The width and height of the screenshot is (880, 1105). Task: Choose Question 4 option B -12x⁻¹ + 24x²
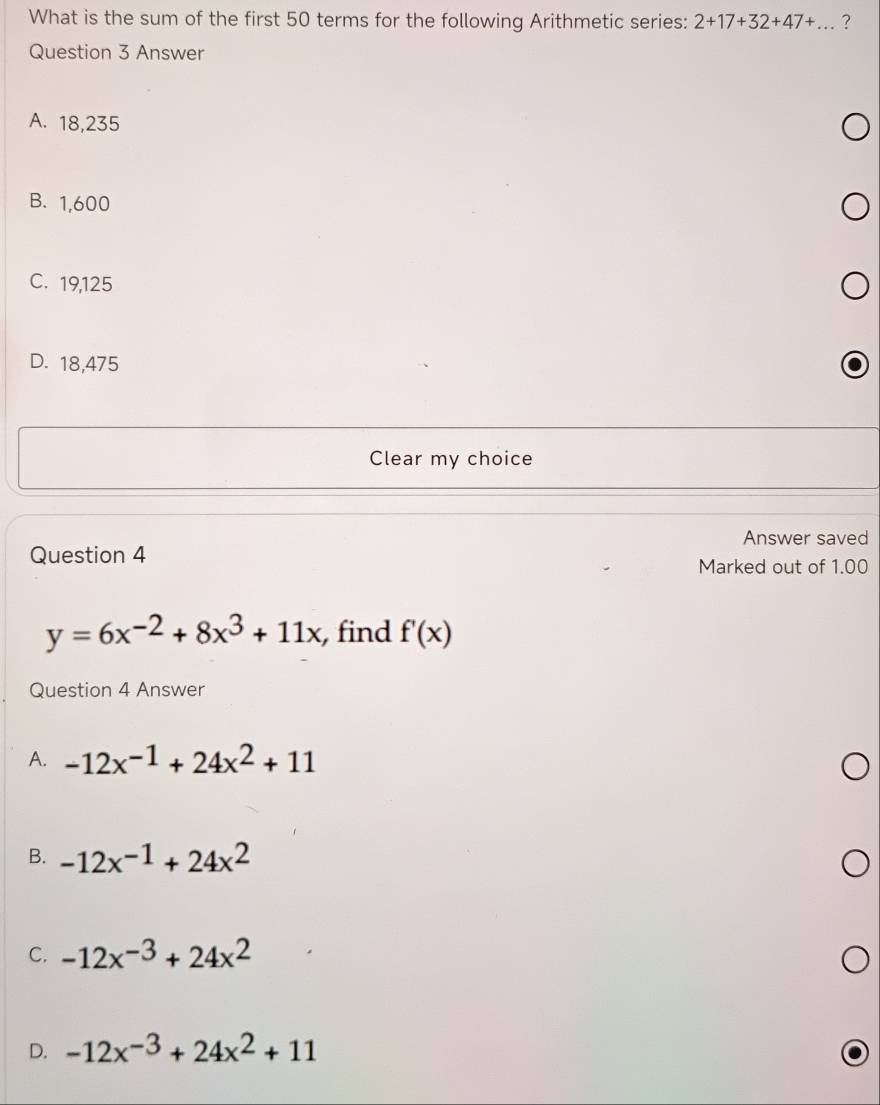tap(854, 864)
